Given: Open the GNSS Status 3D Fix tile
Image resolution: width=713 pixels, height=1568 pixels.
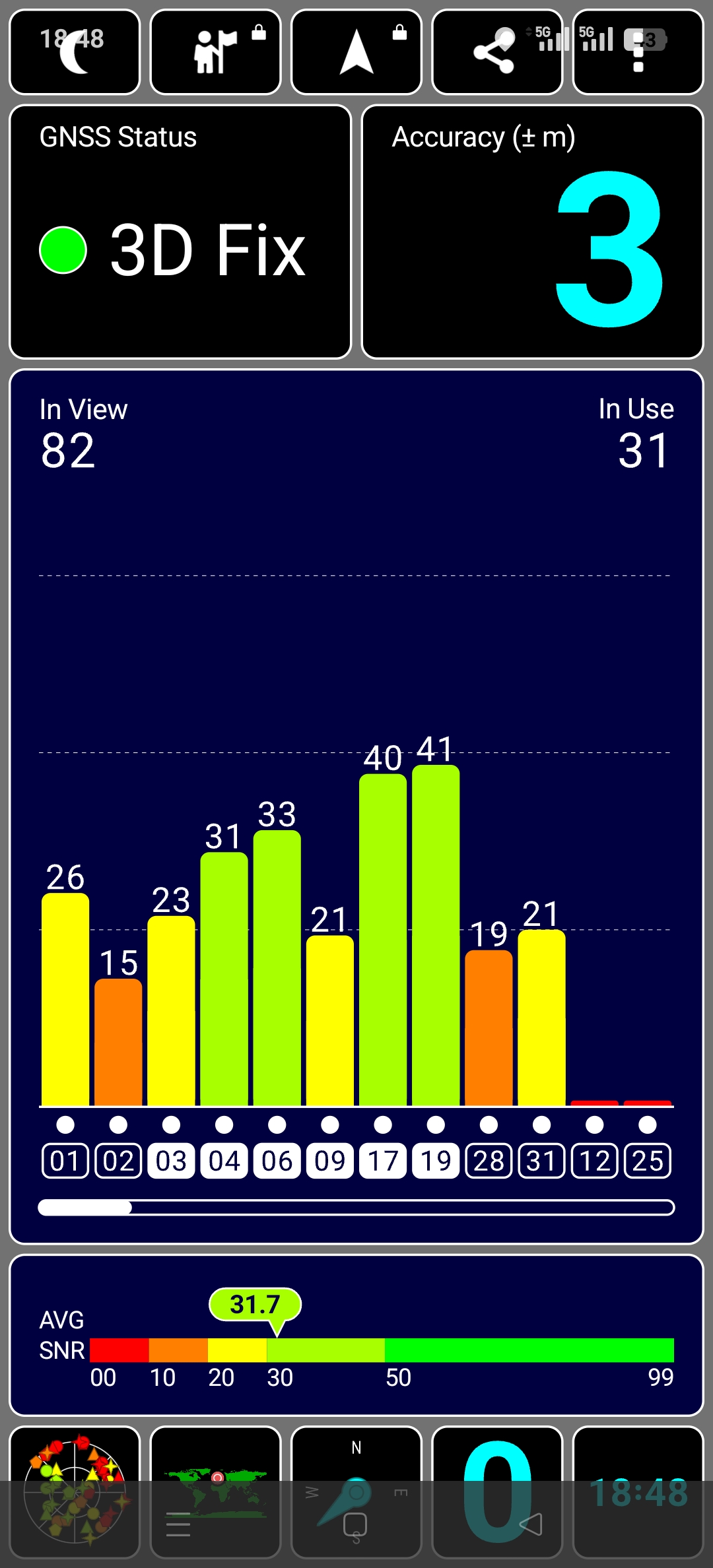Looking at the screenshot, I should (x=180, y=232).
